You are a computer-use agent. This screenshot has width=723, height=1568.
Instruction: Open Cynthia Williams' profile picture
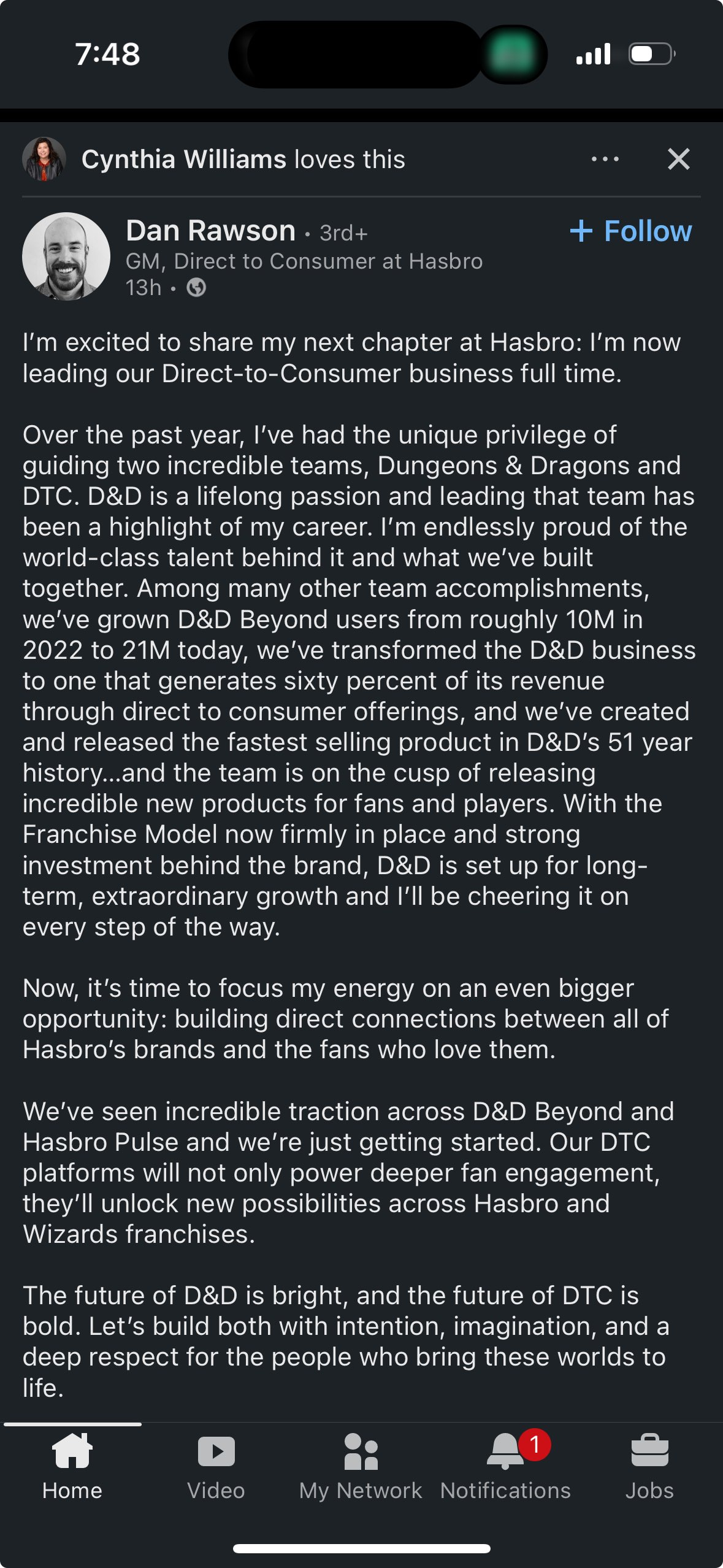[x=44, y=159]
